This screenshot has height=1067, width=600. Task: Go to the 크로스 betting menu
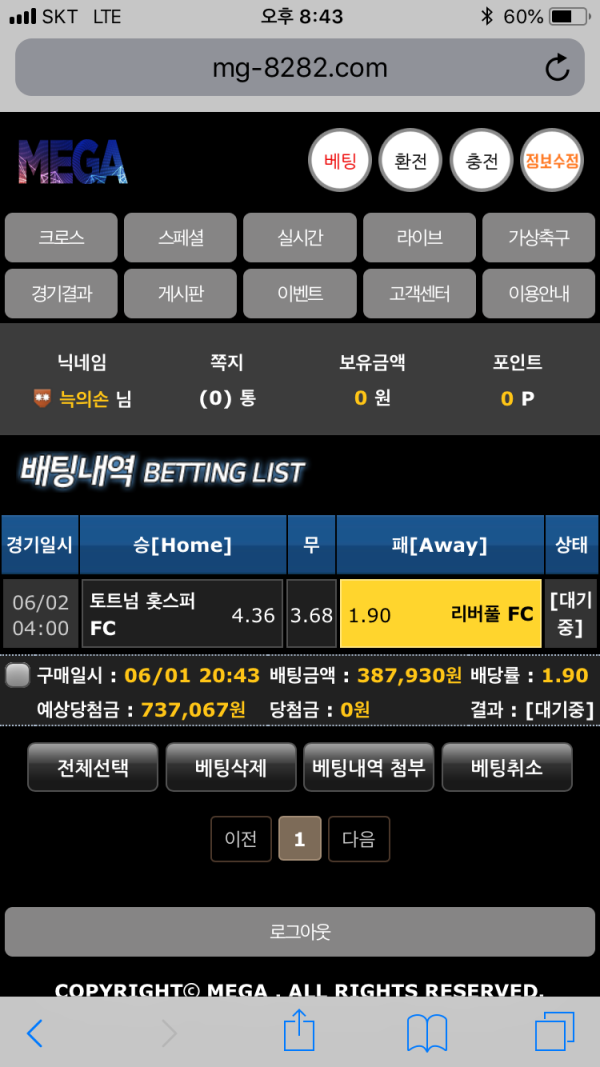coord(61,237)
